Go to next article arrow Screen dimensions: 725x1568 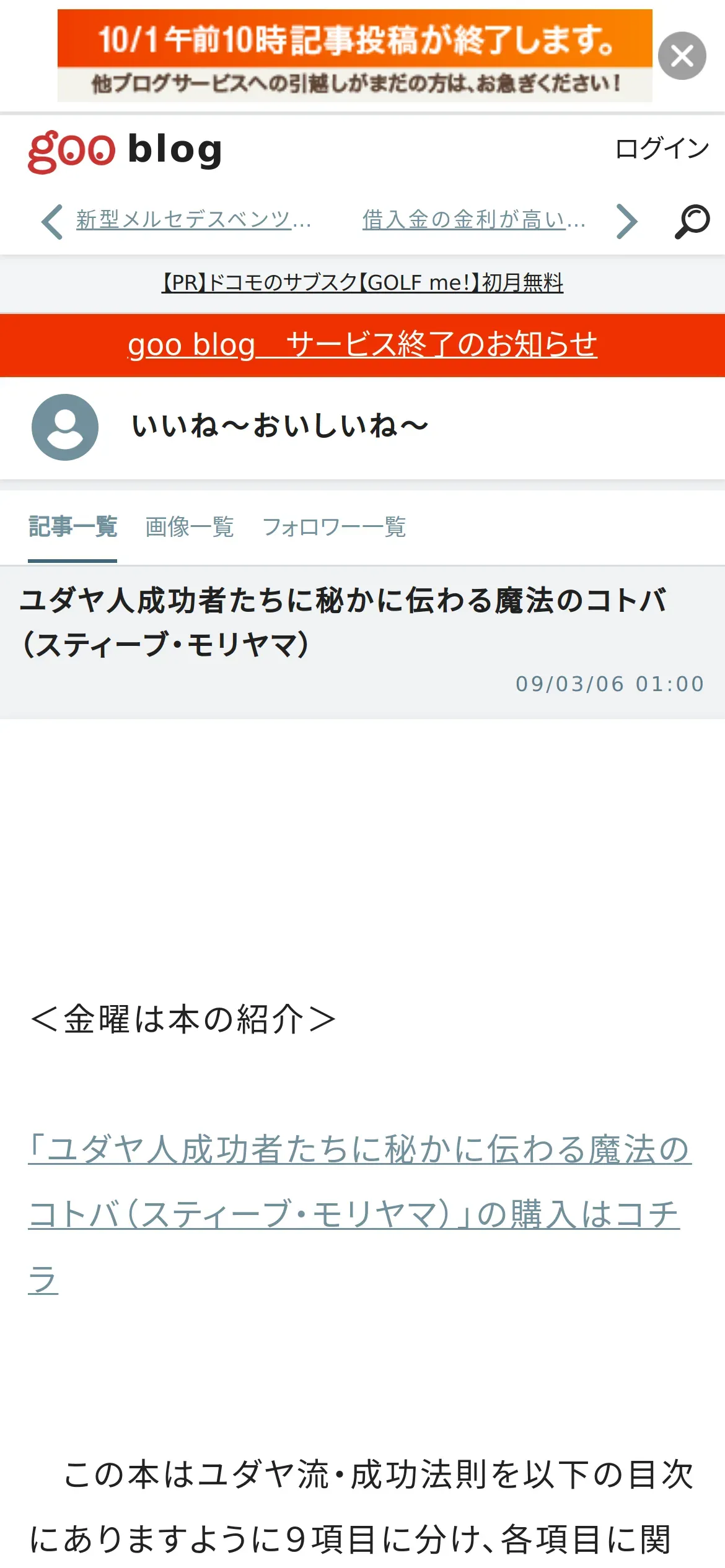[627, 221]
